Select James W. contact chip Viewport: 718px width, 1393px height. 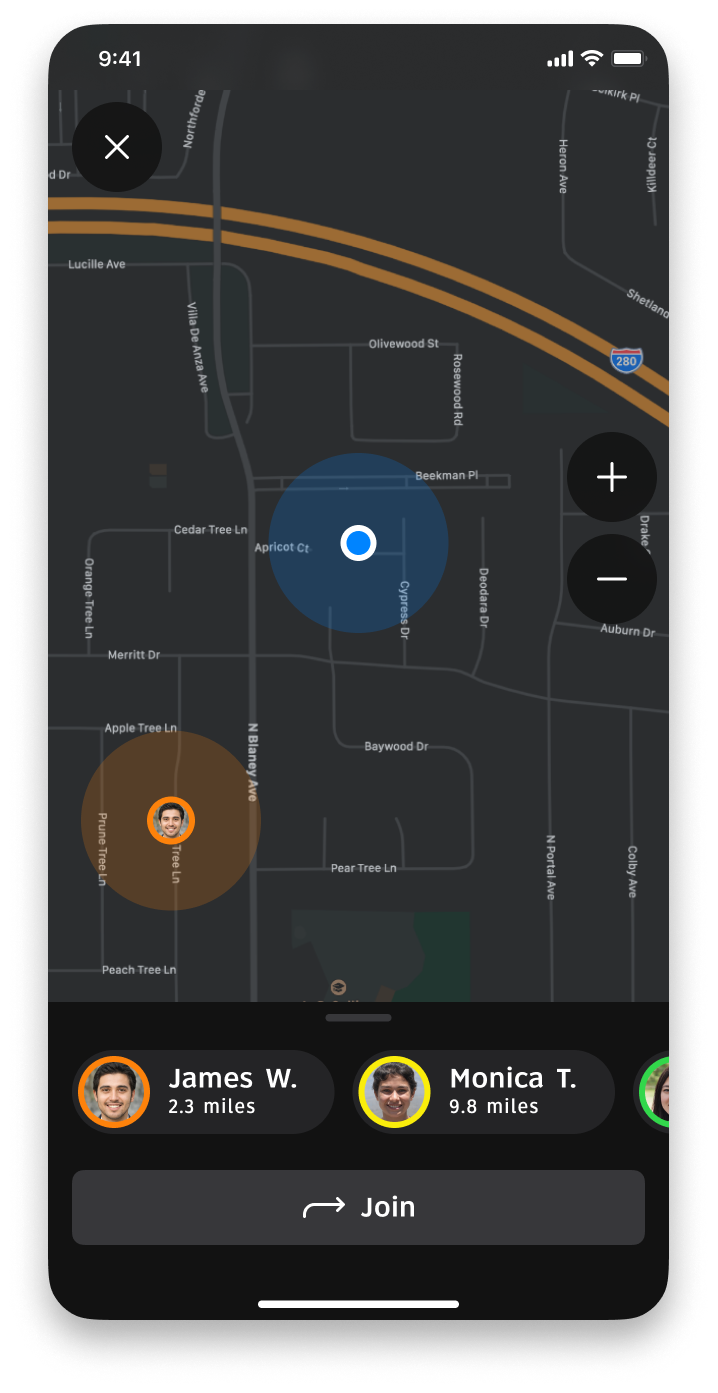[204, 1091]
